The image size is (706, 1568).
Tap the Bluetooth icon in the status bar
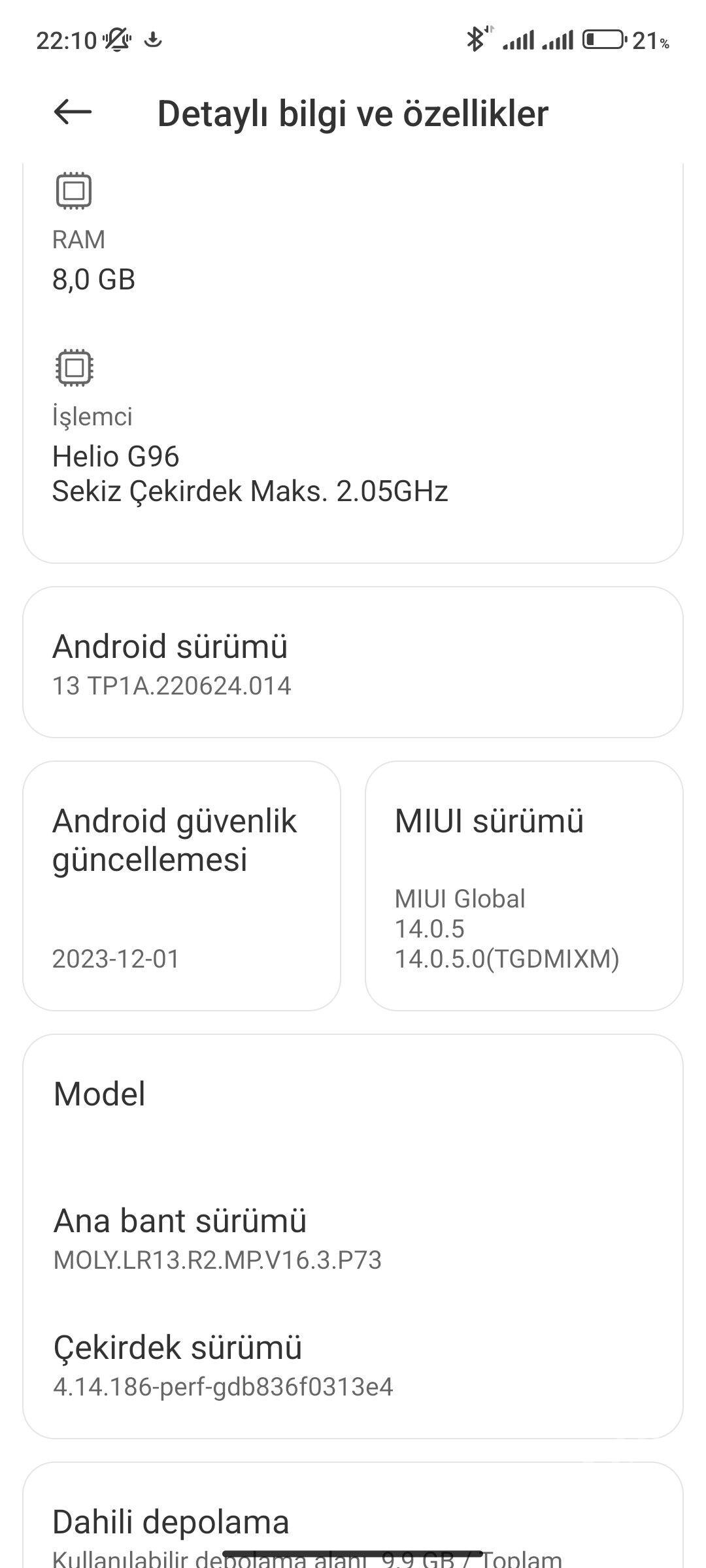coord(475,38)
